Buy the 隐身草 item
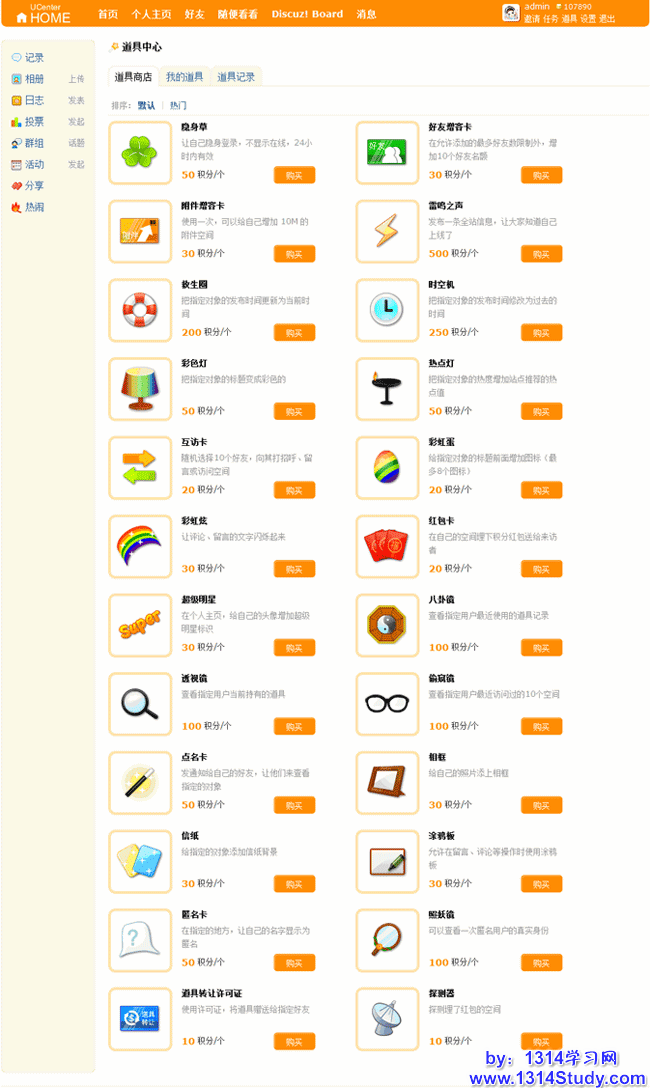 click(x=294, y=175)
